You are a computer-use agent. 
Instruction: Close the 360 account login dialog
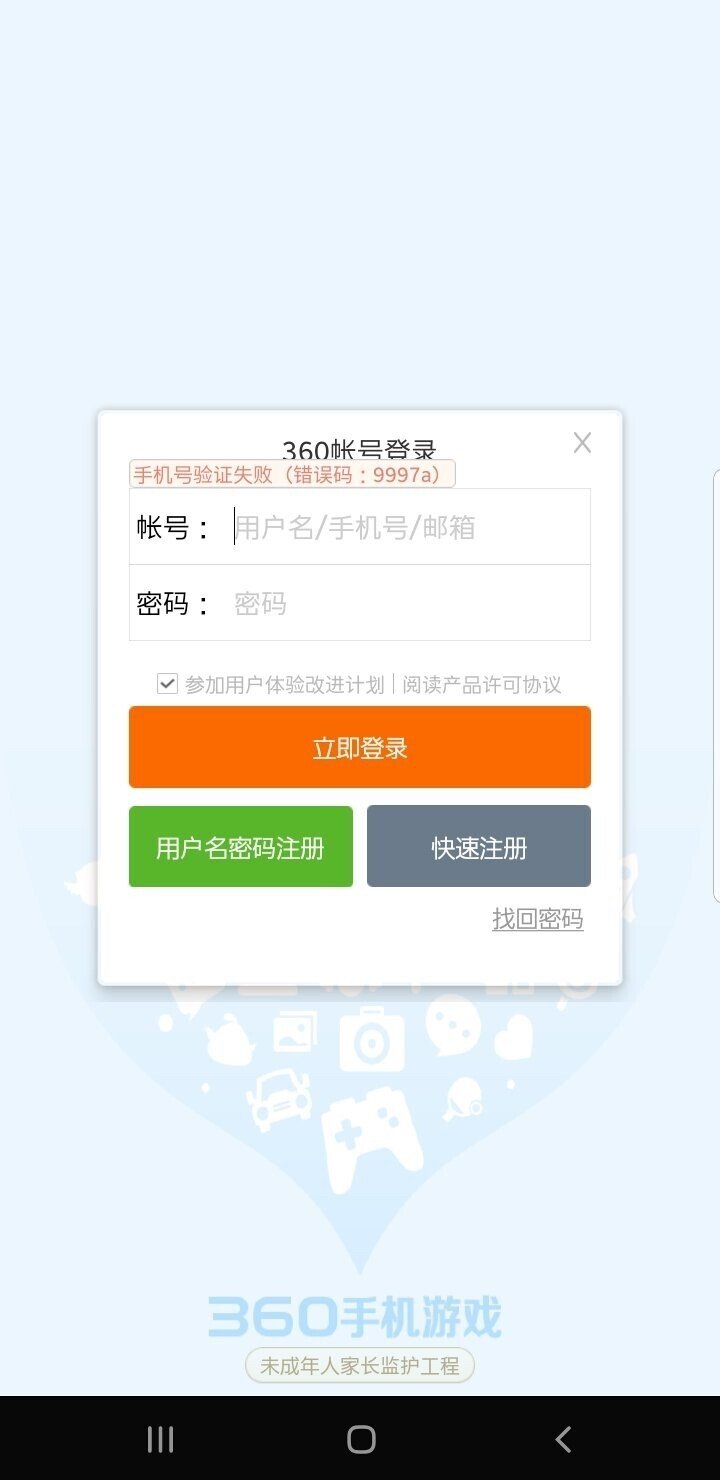coord(582,443)
